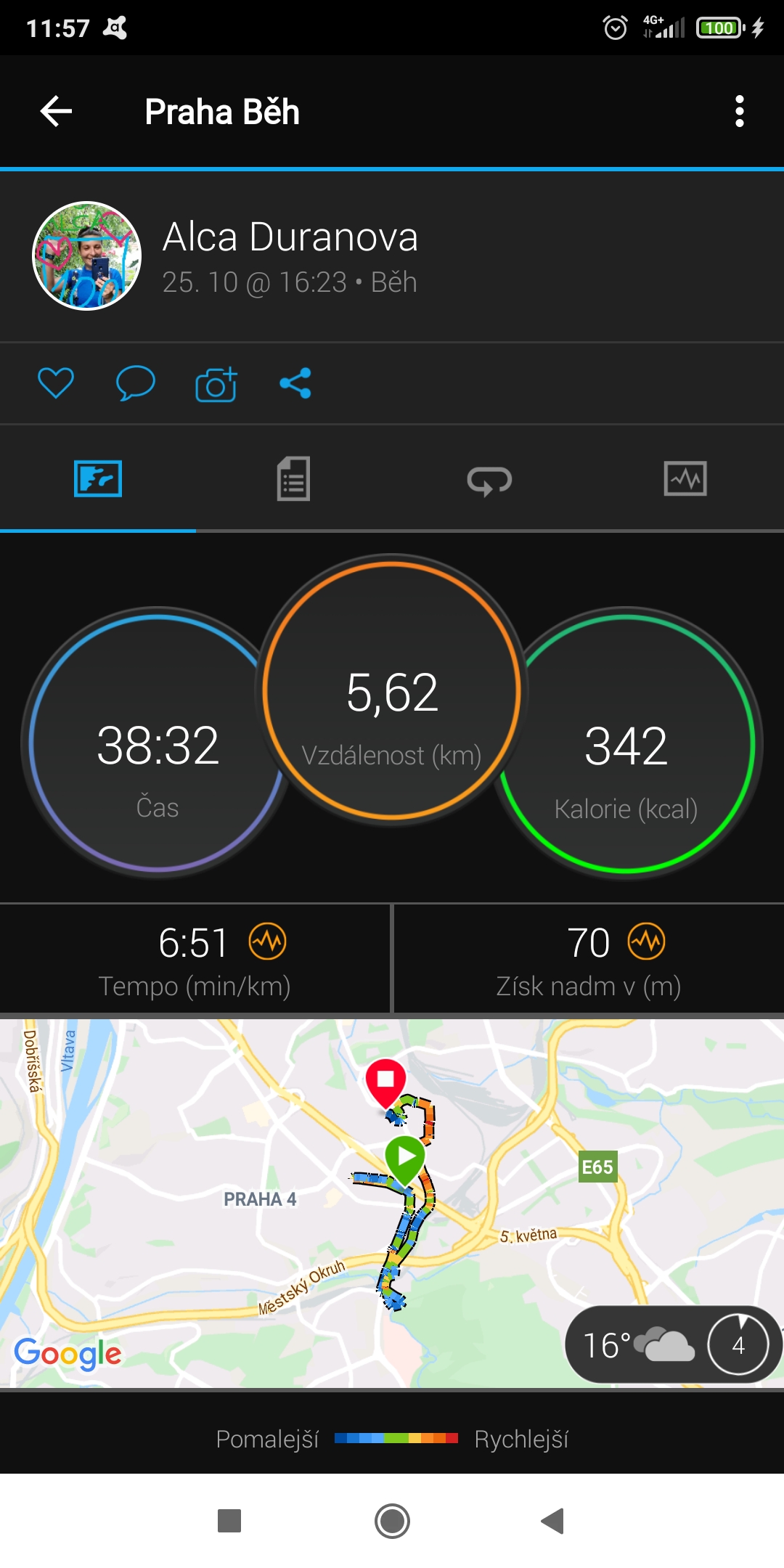Go back using the top-left arrow
The width and height of the screenshot is (784, 1568).
tap(56, 111)
